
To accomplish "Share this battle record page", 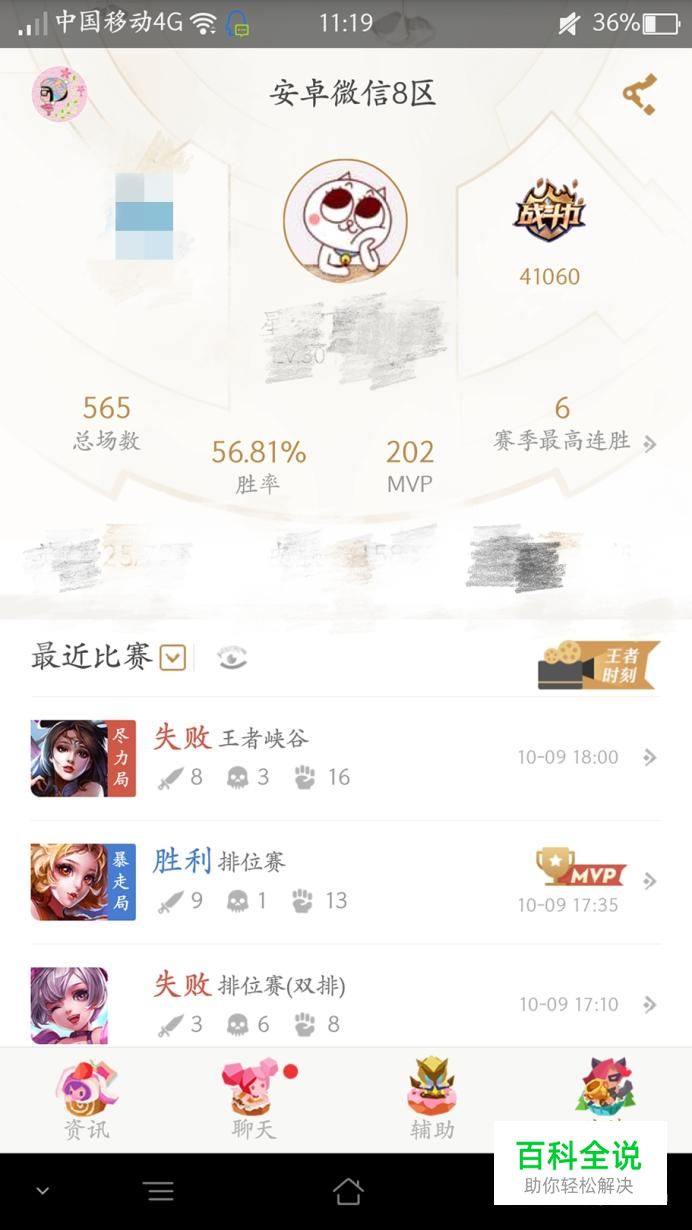I will coord(639,94).
